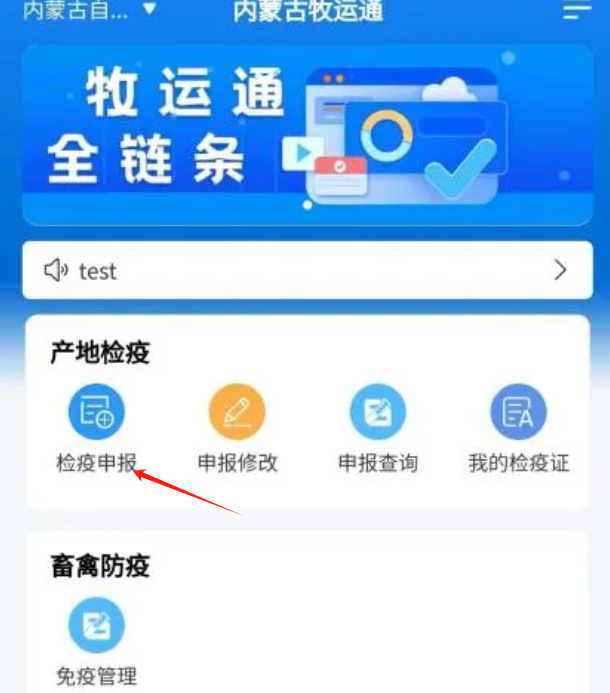
Task: Open the region dropdown 内蒙古自...
Action: (x=90, y=11)
